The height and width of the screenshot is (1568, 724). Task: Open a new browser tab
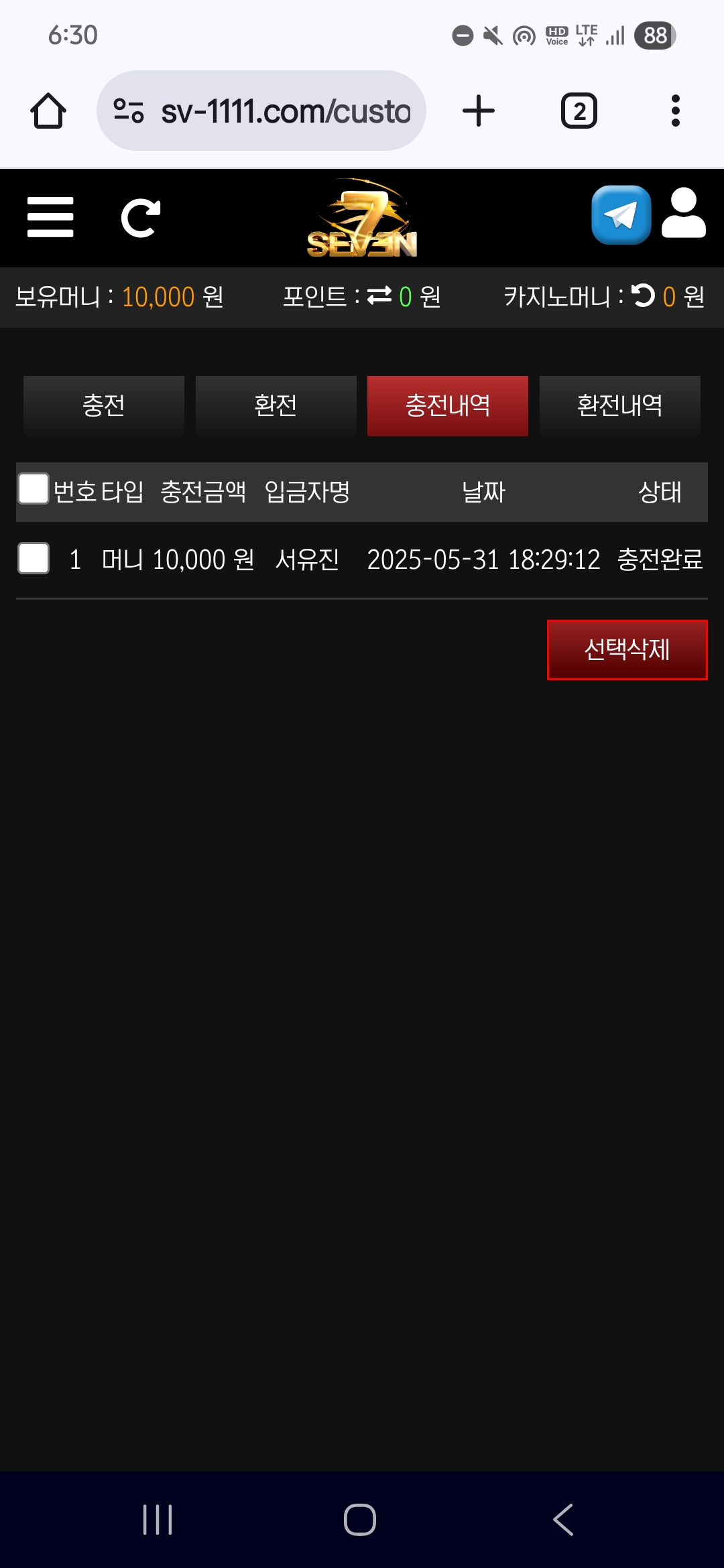point(479,111)
